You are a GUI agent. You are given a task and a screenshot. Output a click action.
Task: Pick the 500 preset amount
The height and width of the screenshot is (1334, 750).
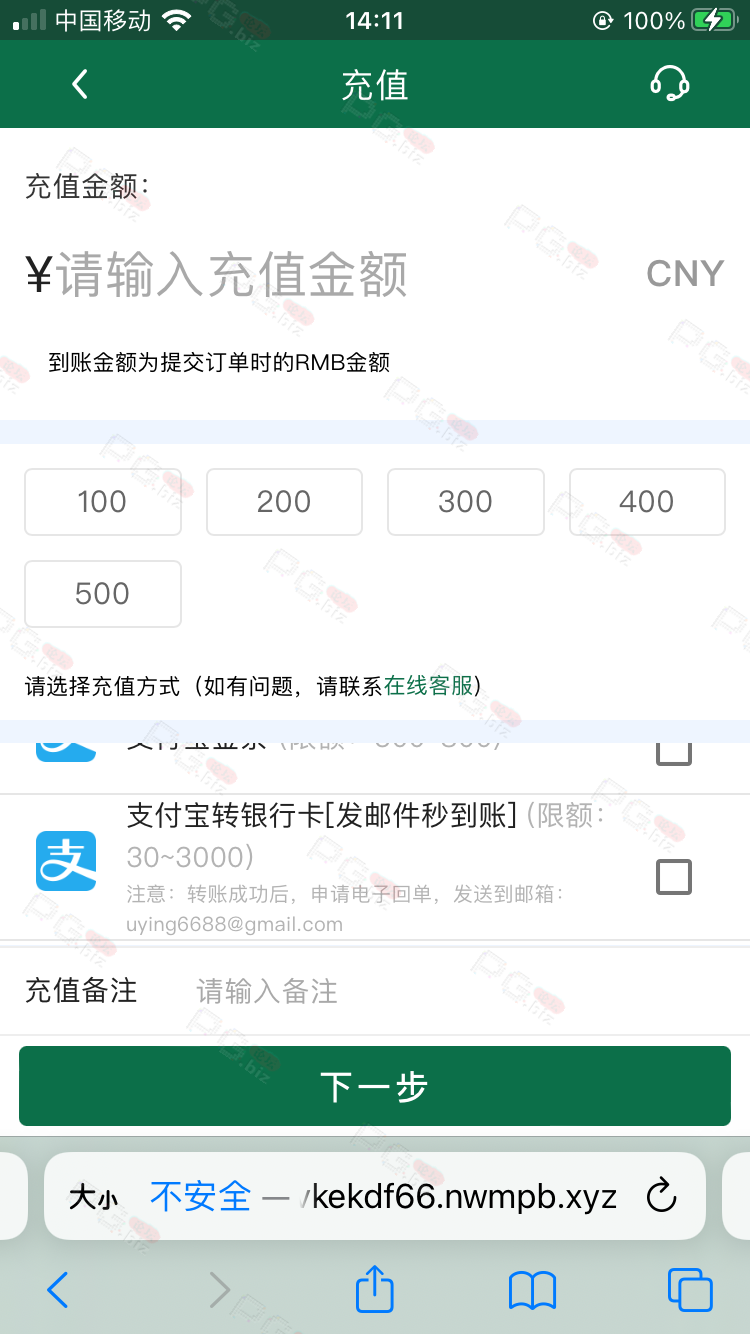[x=103, y=594]
